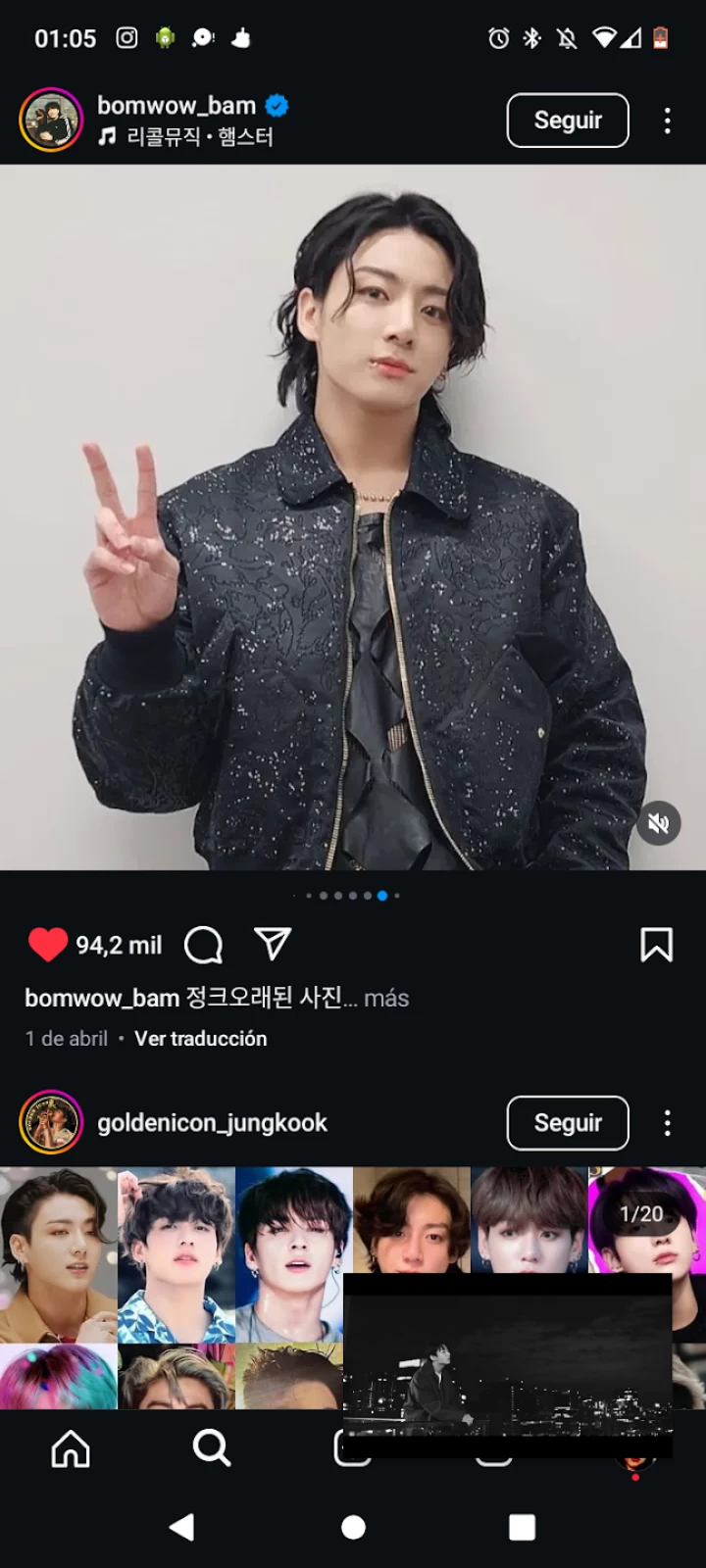Bookmark bomwow_bam's post
This screenshot has height=1568, width=706.
click(x=656, y=945)
